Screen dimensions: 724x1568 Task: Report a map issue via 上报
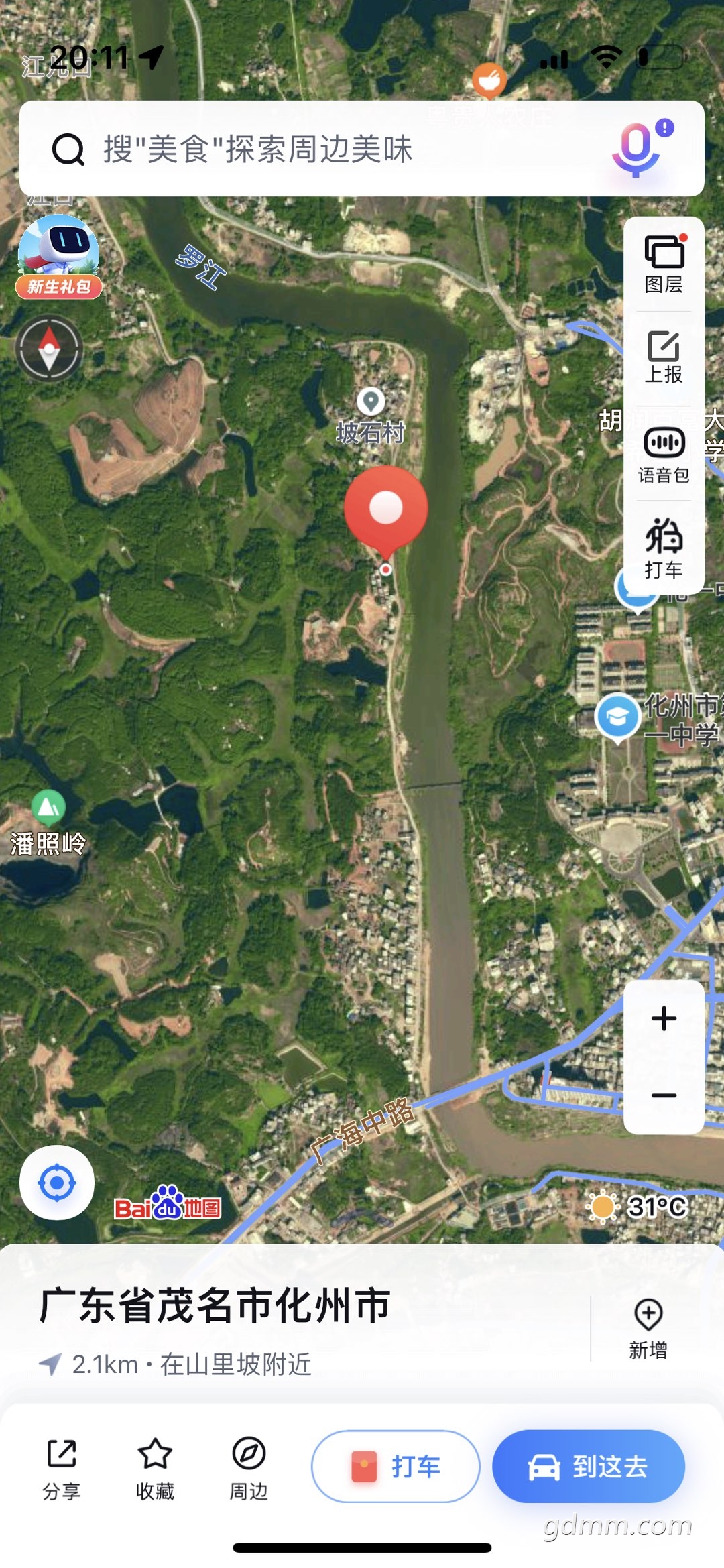(664, 357)
